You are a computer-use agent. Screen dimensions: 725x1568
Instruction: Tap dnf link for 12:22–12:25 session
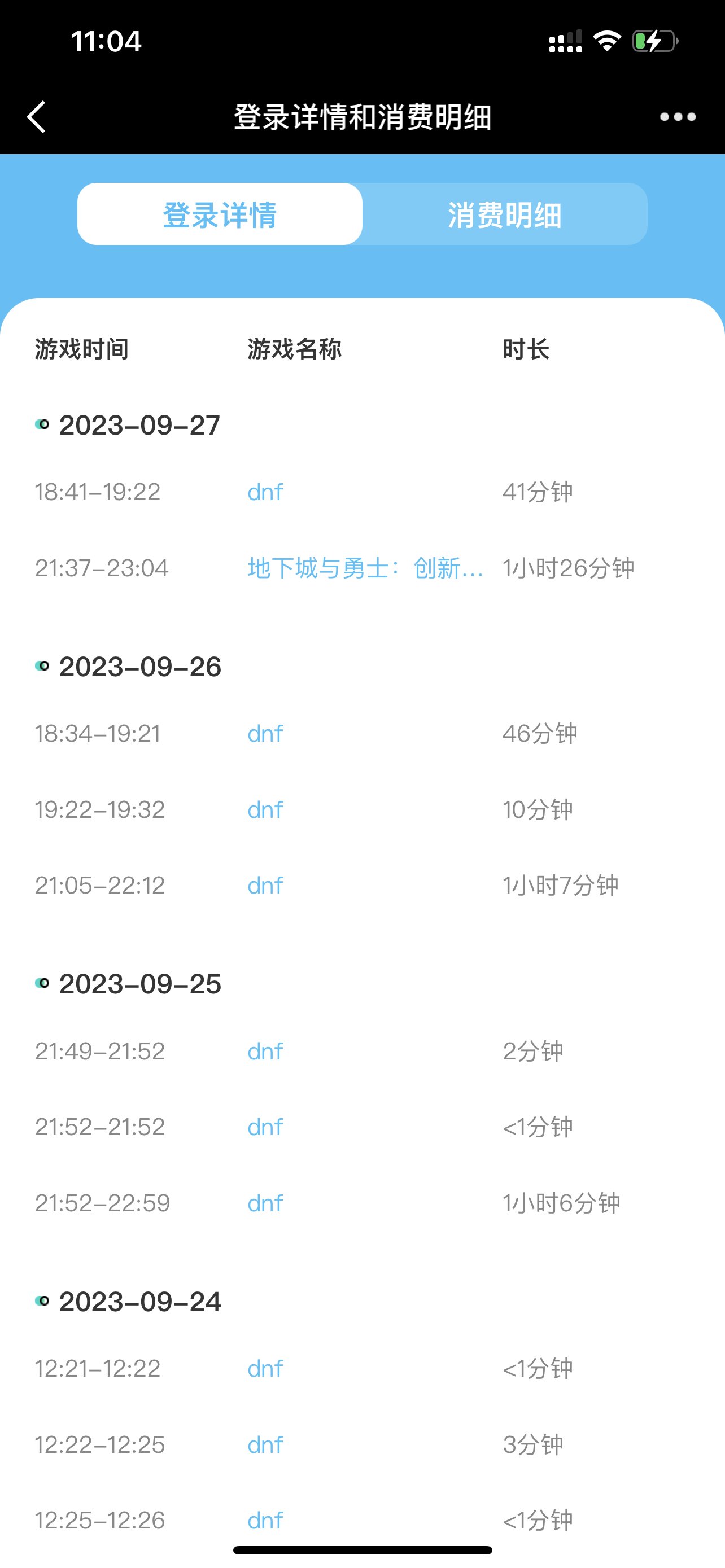(265, 1444)
